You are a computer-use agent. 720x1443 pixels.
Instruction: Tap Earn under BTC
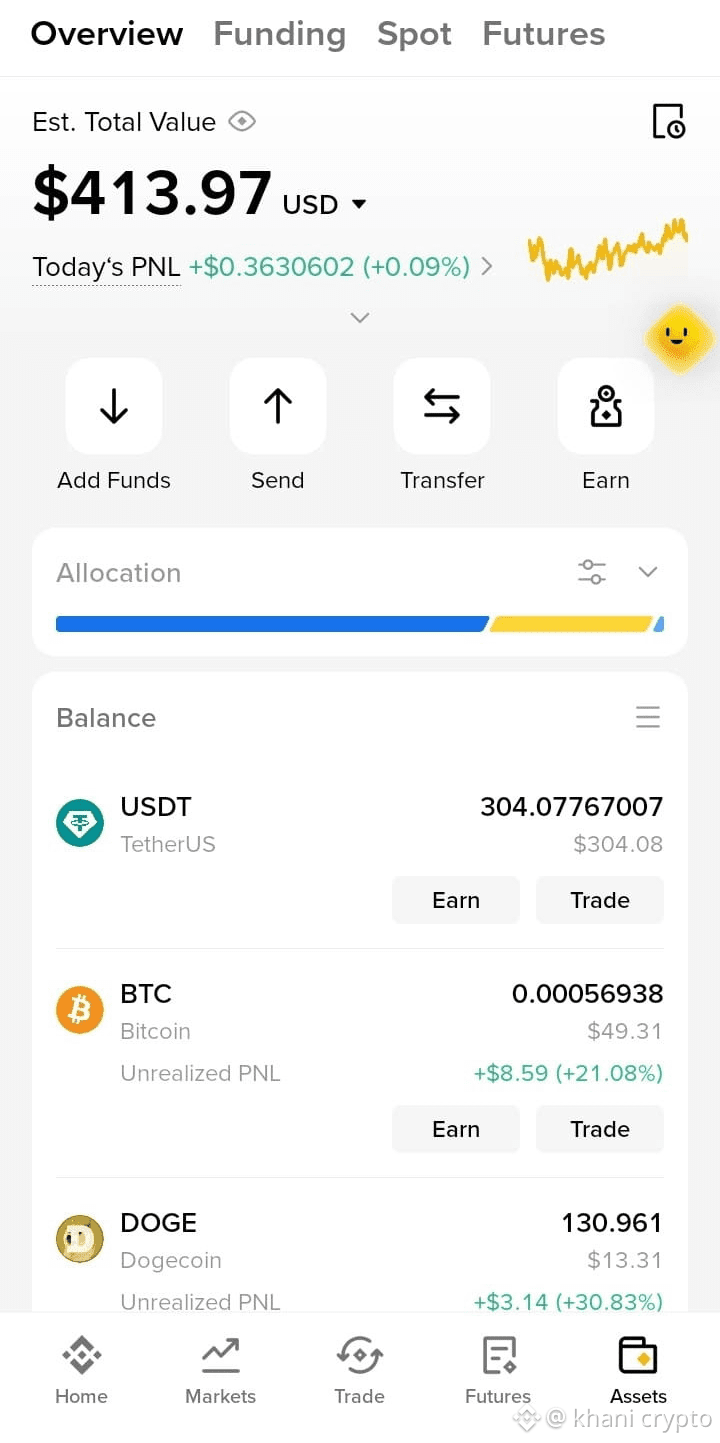456,1129
